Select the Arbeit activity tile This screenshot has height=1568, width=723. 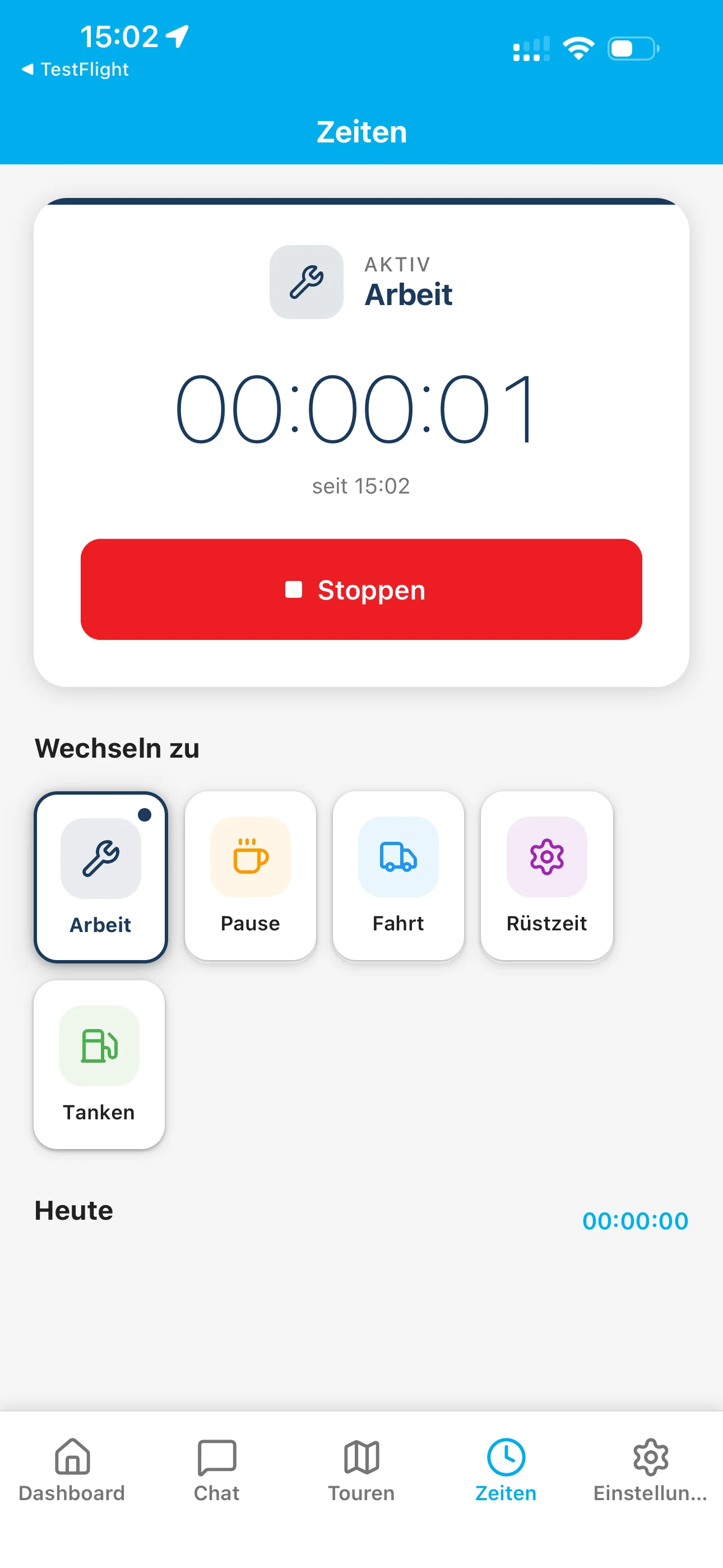tap(101, 877)
